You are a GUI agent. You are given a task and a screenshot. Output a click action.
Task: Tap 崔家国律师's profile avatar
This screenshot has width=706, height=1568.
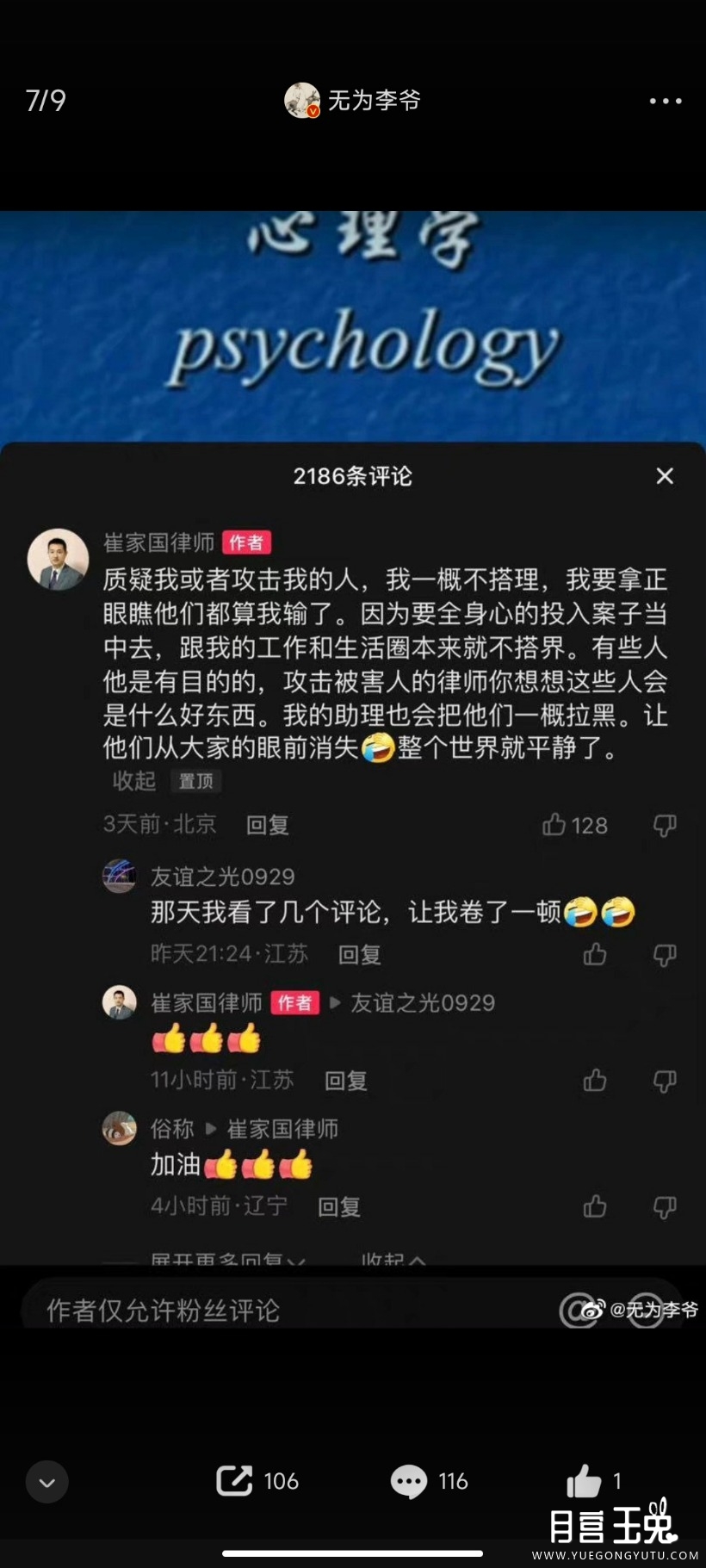coord(57,559)
